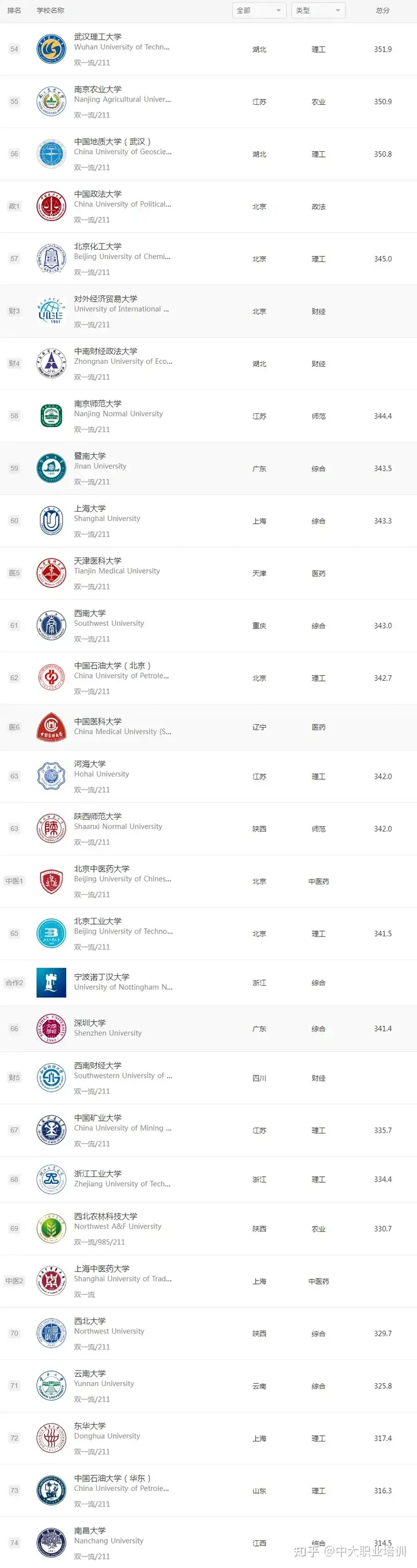
Task: View 西北农林科技大学 details
Action: [x=105, y=1216]
